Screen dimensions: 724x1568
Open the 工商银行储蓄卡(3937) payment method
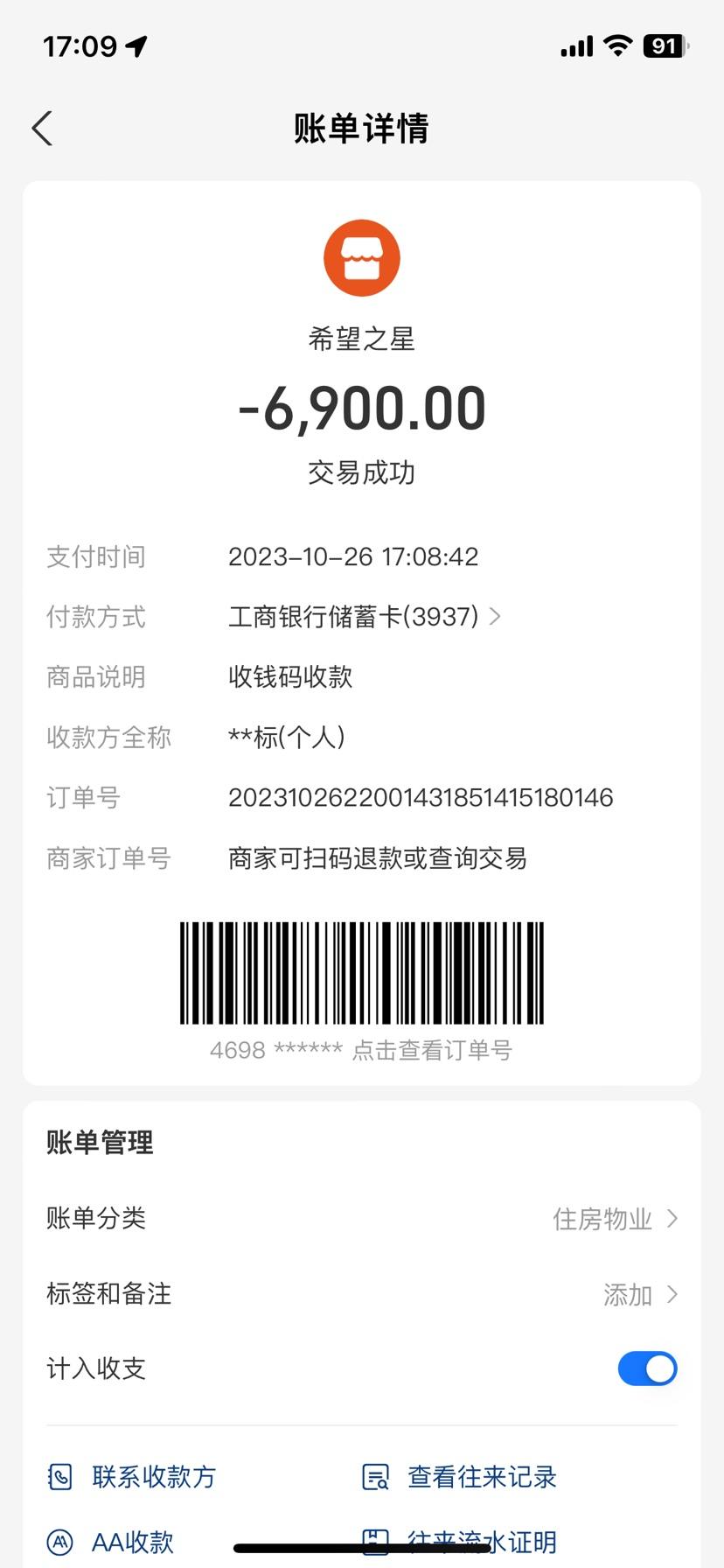coord(364,617)
